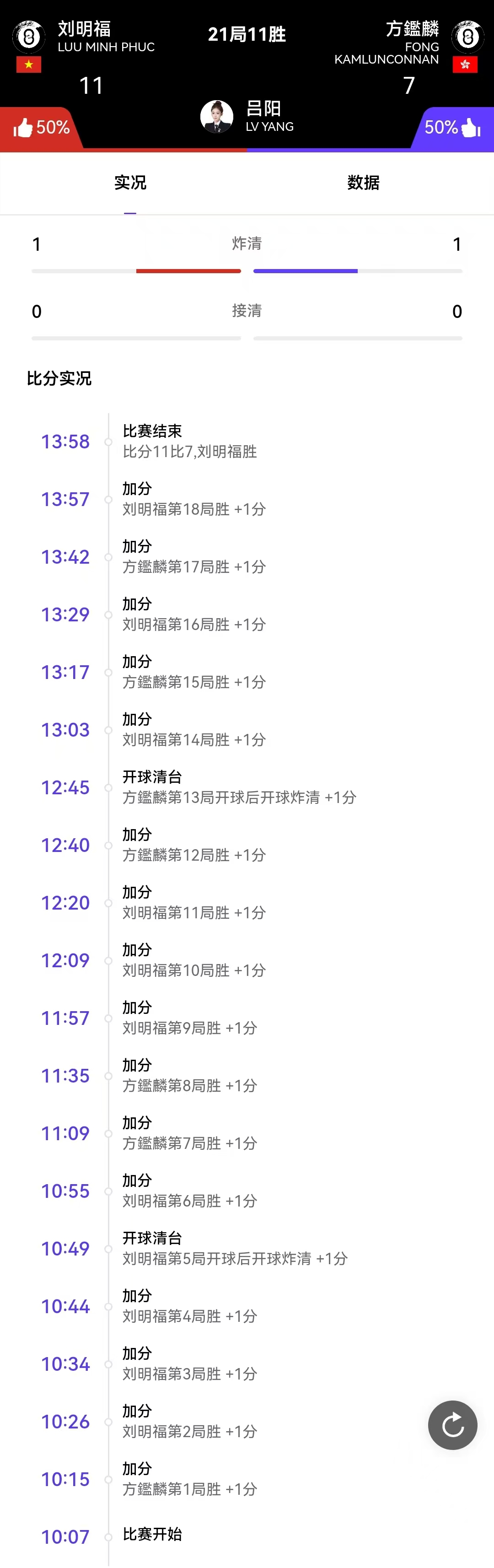Select the 实况 tab
494x1568 pixels.
click(x=130, y=183)
